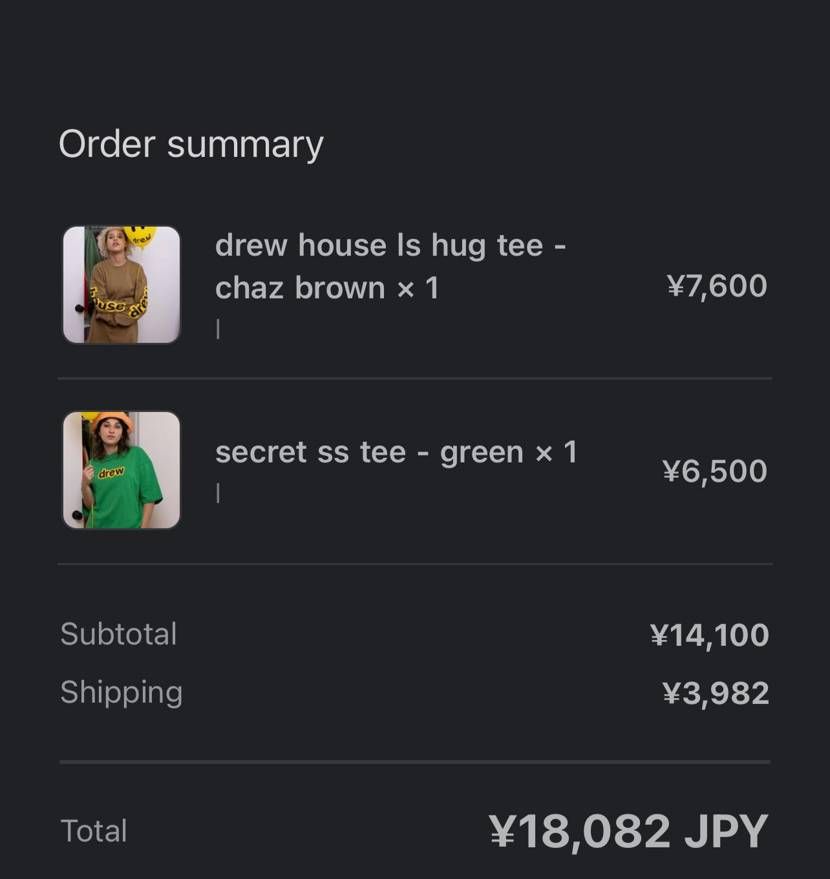Click the drew house hug tee thumbnail
Screen dimensions: 830x879
(x=120, y=285)
